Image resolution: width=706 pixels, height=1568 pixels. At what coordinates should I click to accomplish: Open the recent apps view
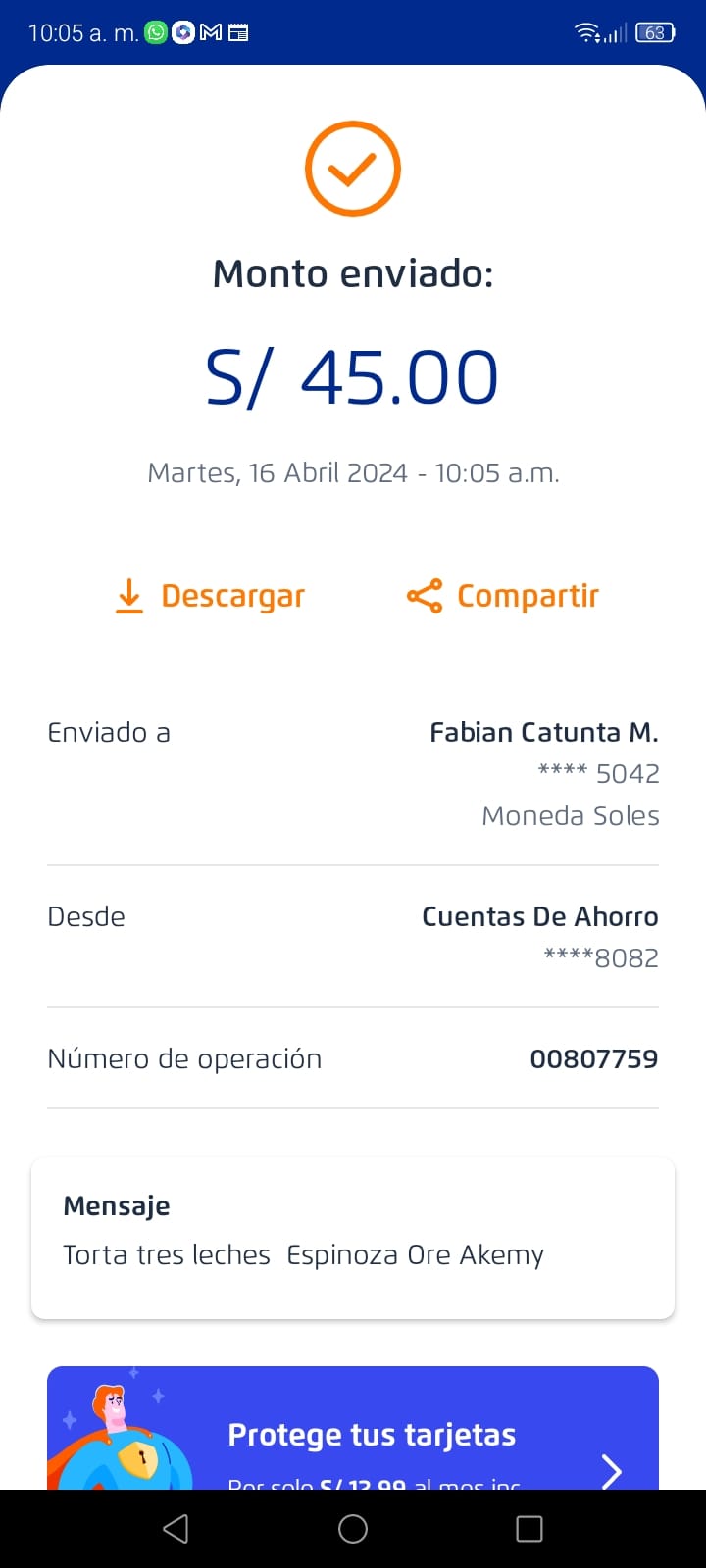pyautogui.click(x=529, y=1529)
